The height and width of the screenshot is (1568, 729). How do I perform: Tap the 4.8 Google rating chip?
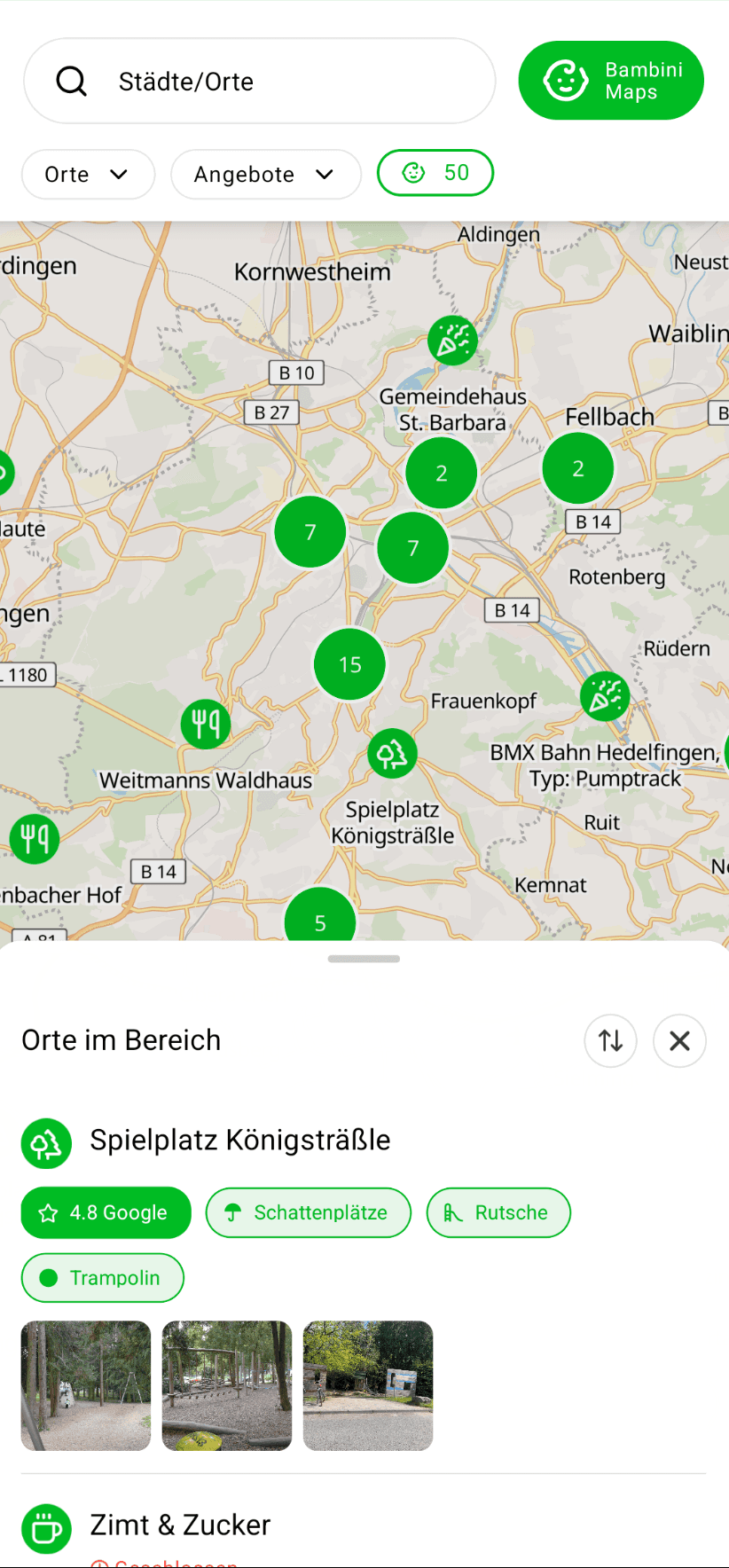[106, 1212]
